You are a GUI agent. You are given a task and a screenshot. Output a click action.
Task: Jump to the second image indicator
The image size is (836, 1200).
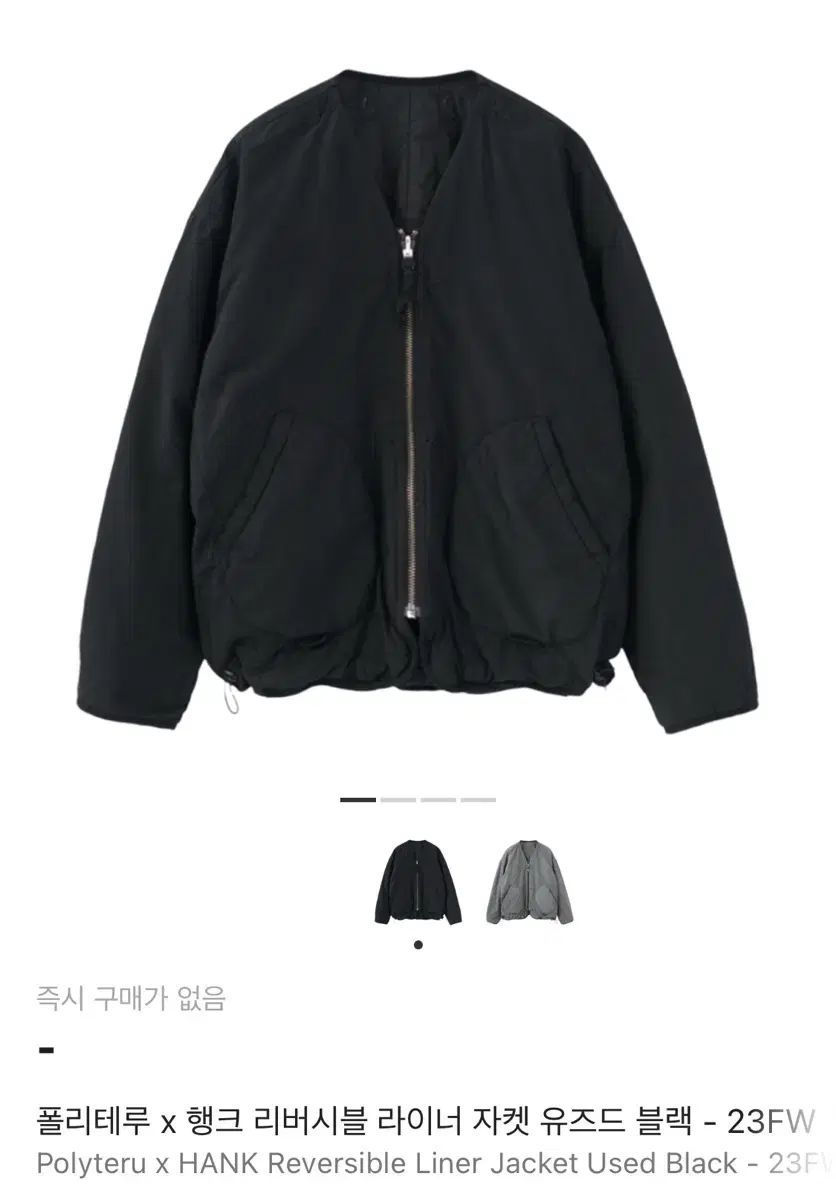[x=398, y=800]
